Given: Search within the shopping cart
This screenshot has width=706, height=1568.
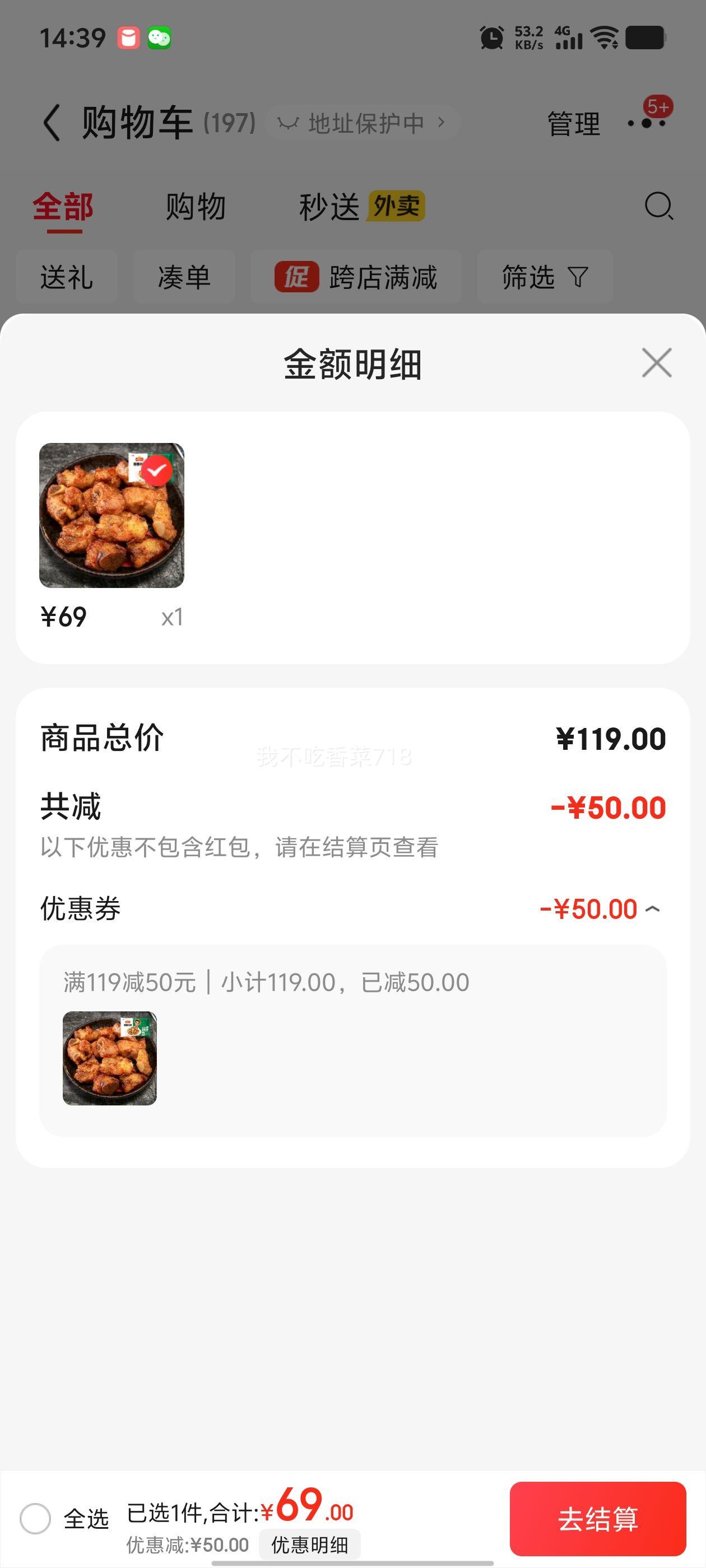Looking at the screenshot, I should pyautogui.click(x=658, y=206).
